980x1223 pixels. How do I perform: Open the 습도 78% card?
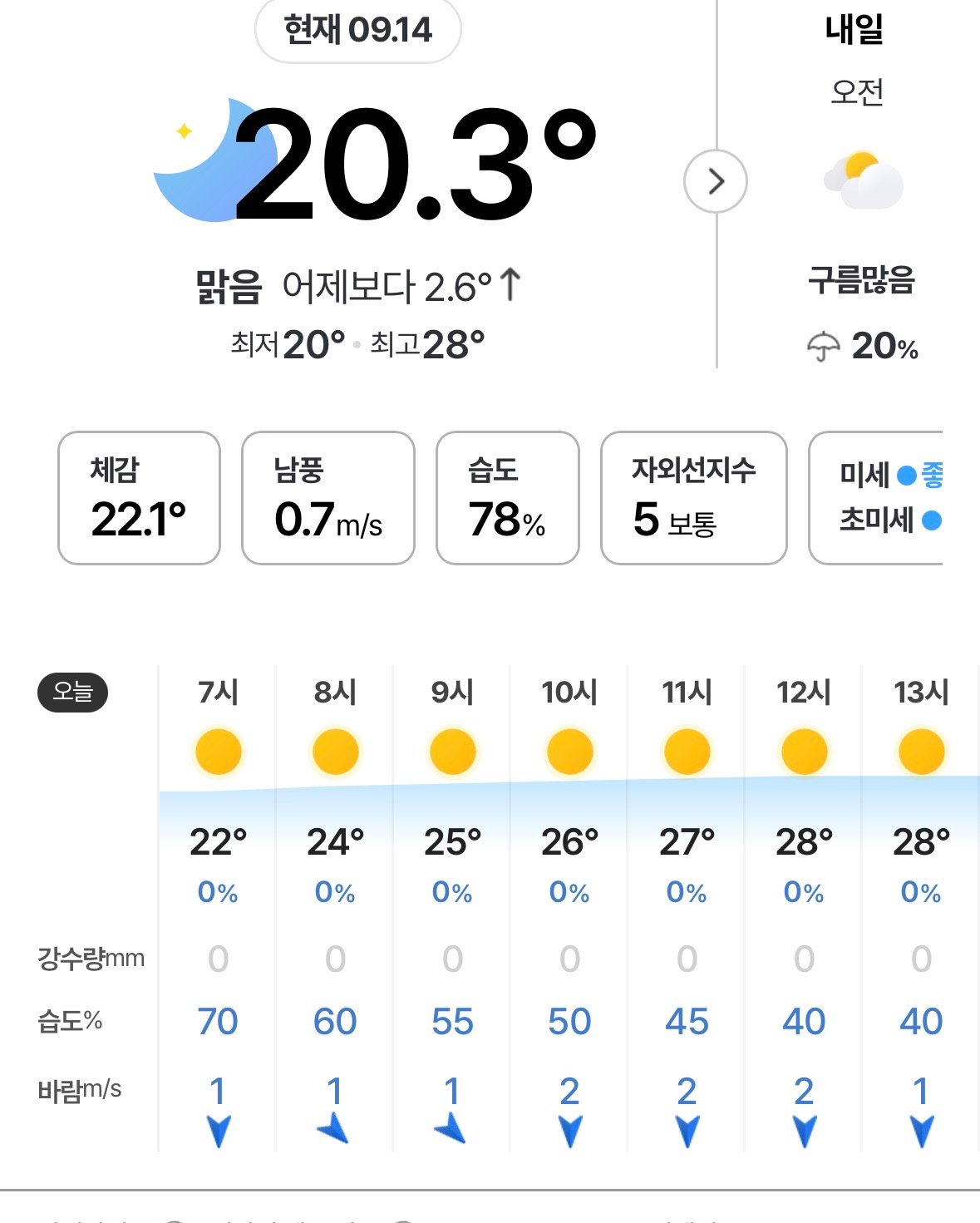508,498
